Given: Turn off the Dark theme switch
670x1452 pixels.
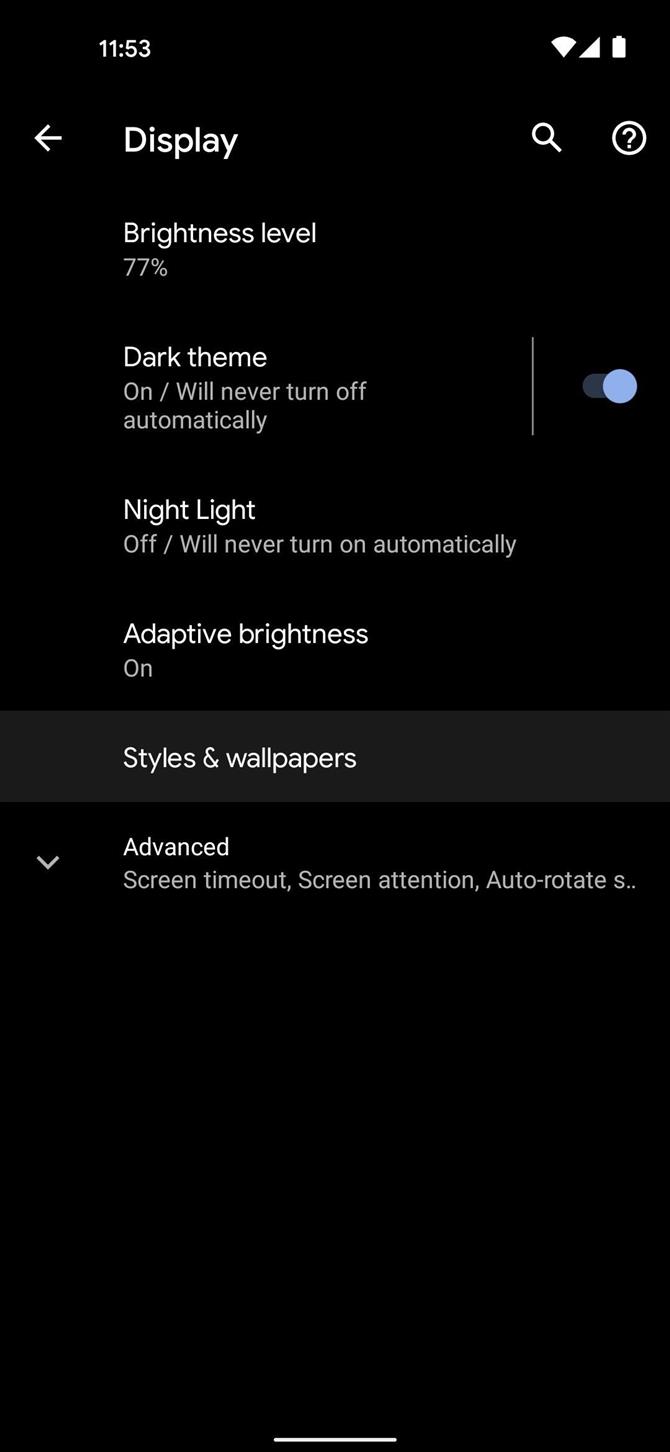Looking at the screenshot, I should pyautogui.click(x=608, y=386).
